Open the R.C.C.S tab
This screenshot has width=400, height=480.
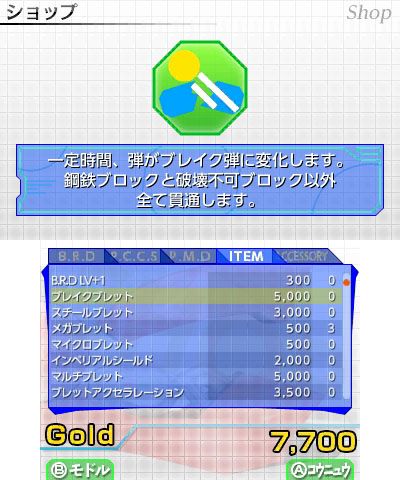pyautogui.click(x=133, y=256)
